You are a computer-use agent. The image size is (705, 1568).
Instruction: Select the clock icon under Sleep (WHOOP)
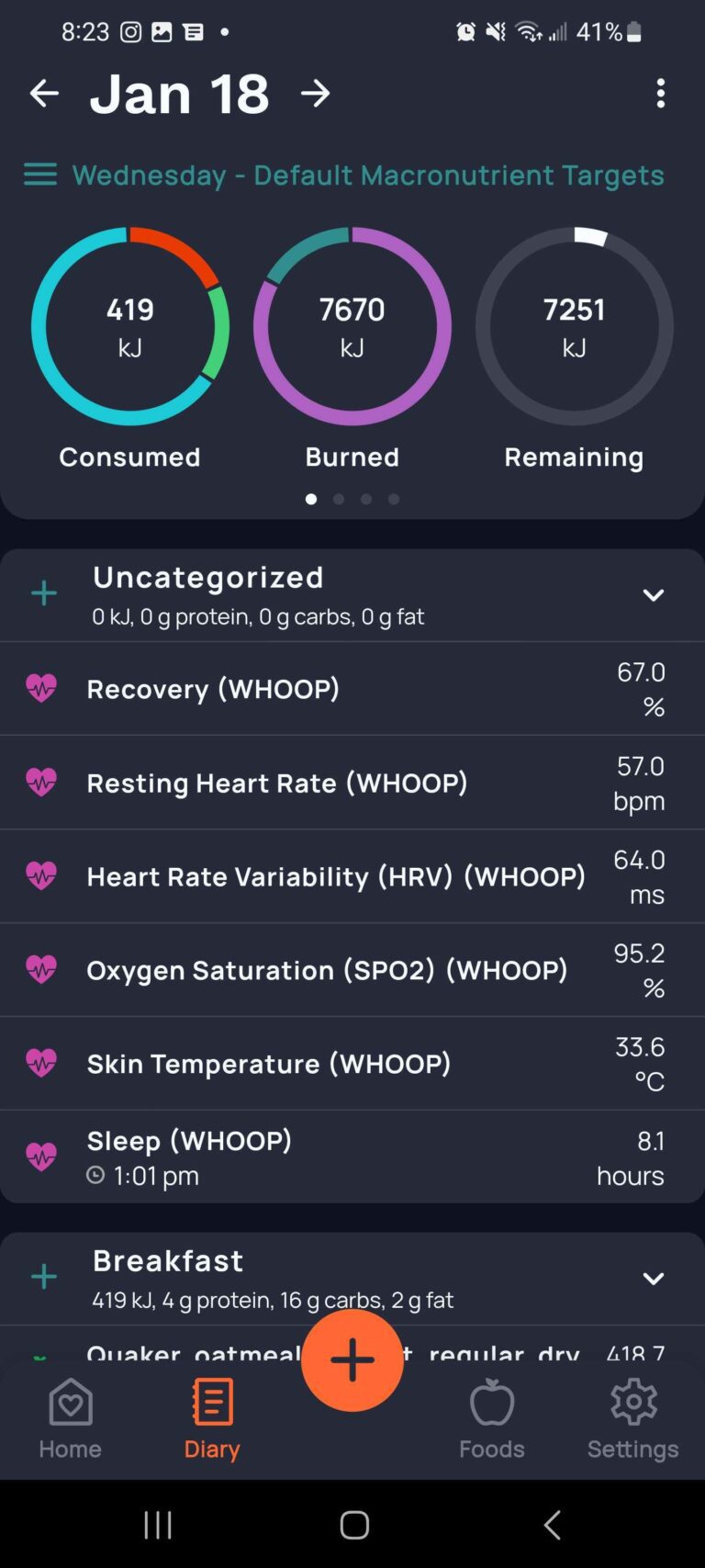coord(95,1176)
